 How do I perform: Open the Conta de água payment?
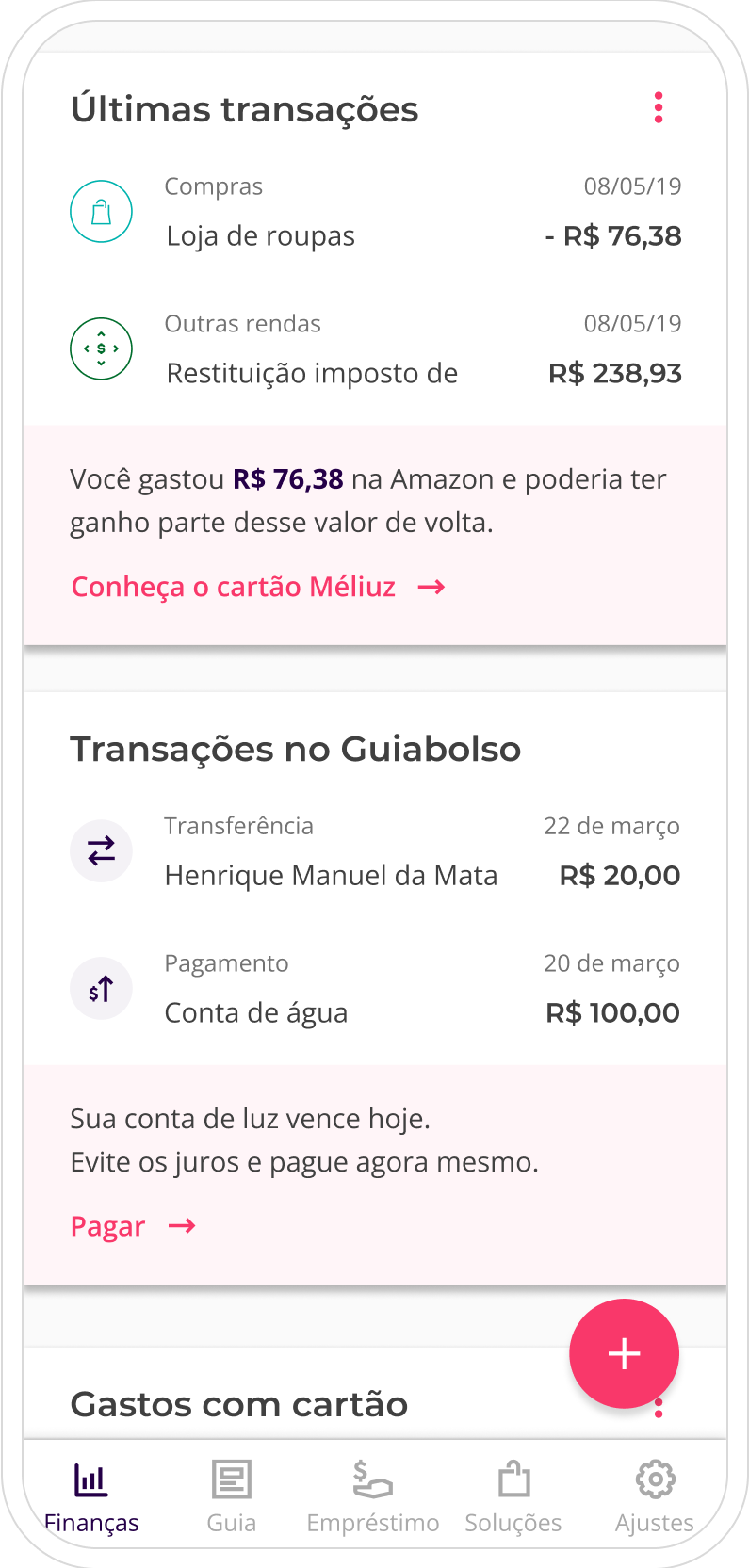(375, 989)
